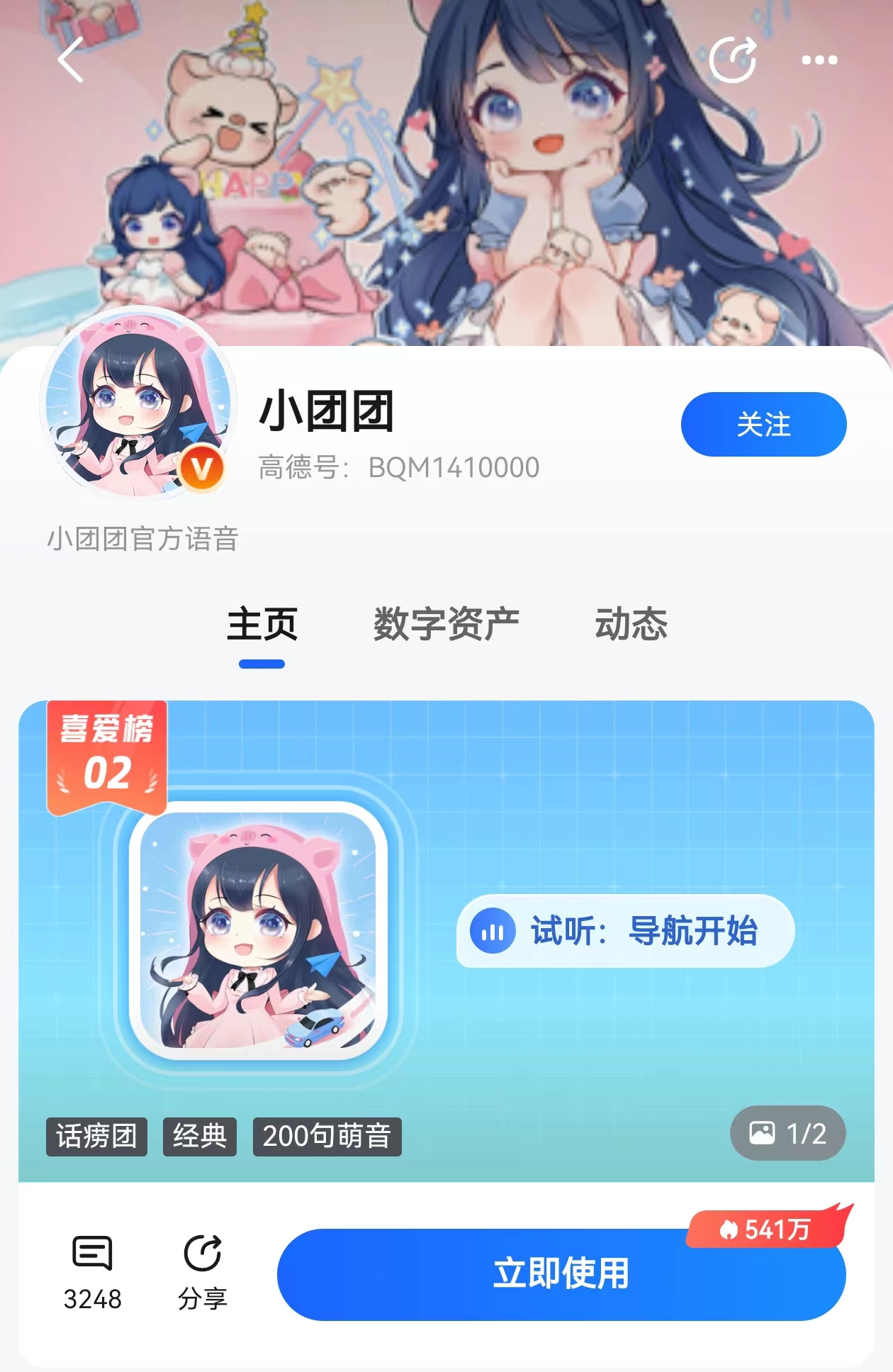Open the voice pack cover image
893x1372 pixels.
258,930
